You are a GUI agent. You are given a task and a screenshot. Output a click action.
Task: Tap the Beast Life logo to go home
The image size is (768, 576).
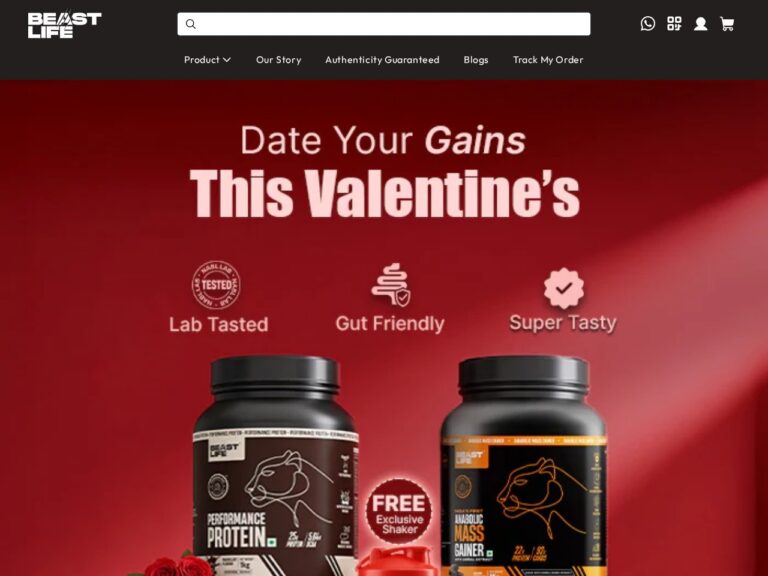[64, 25]
